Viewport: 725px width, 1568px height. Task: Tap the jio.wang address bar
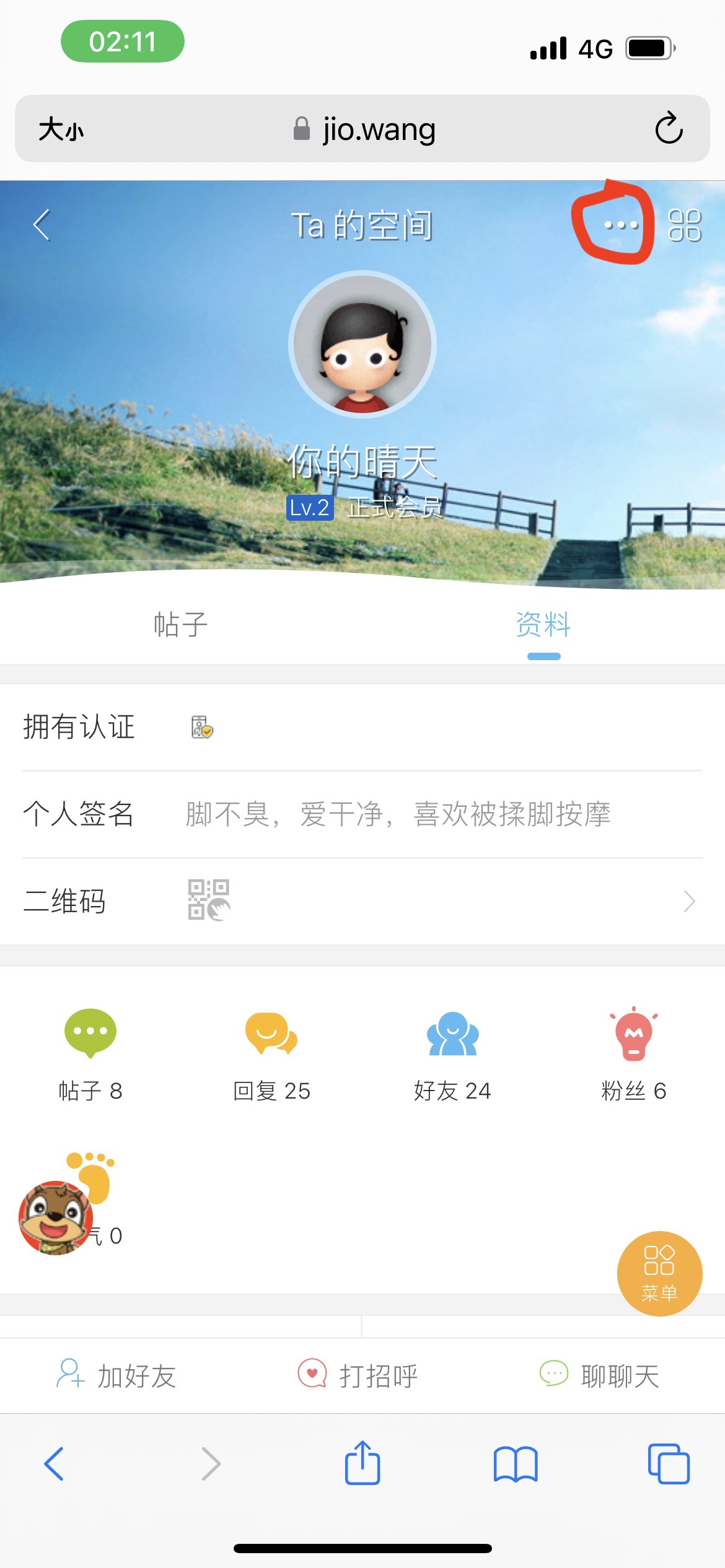(364, 129)
